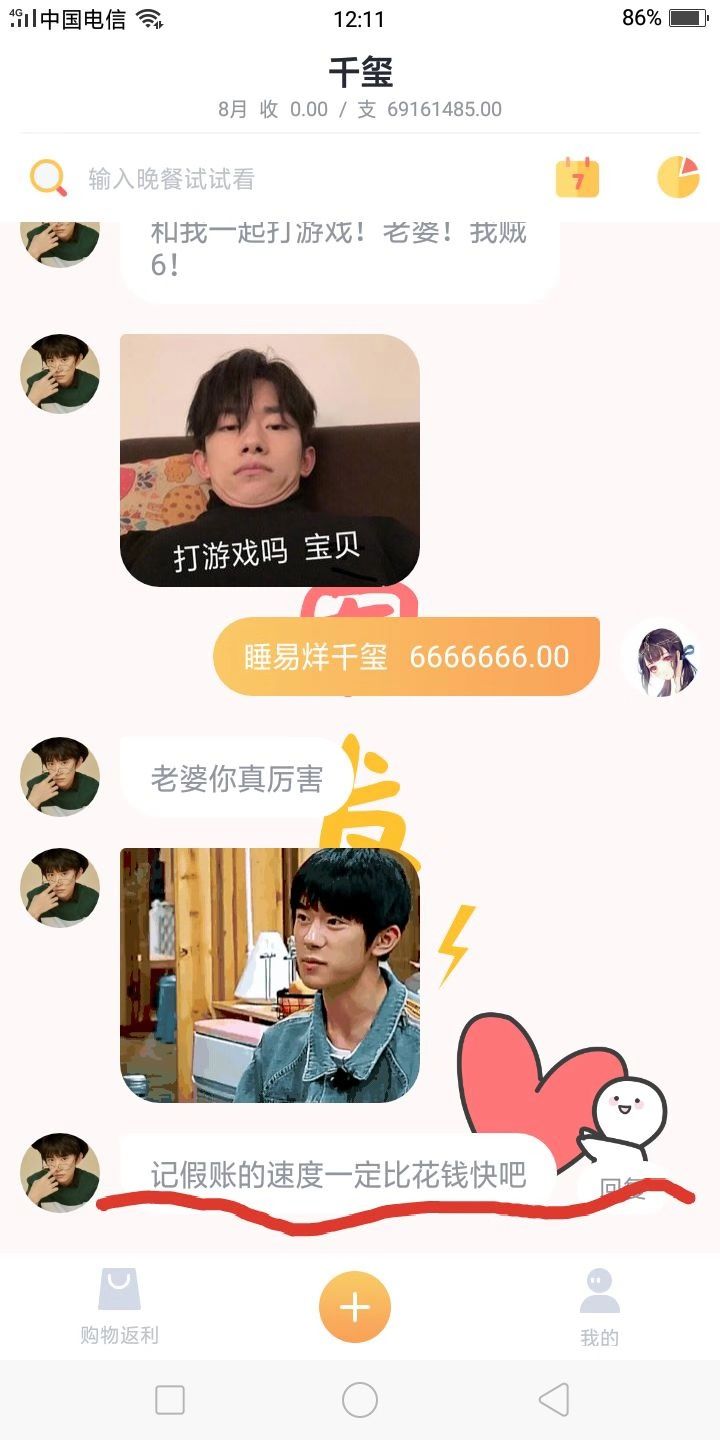Open the calendar icon
The height and width of the screenshot is (1440, 720).
click(577, 178)
